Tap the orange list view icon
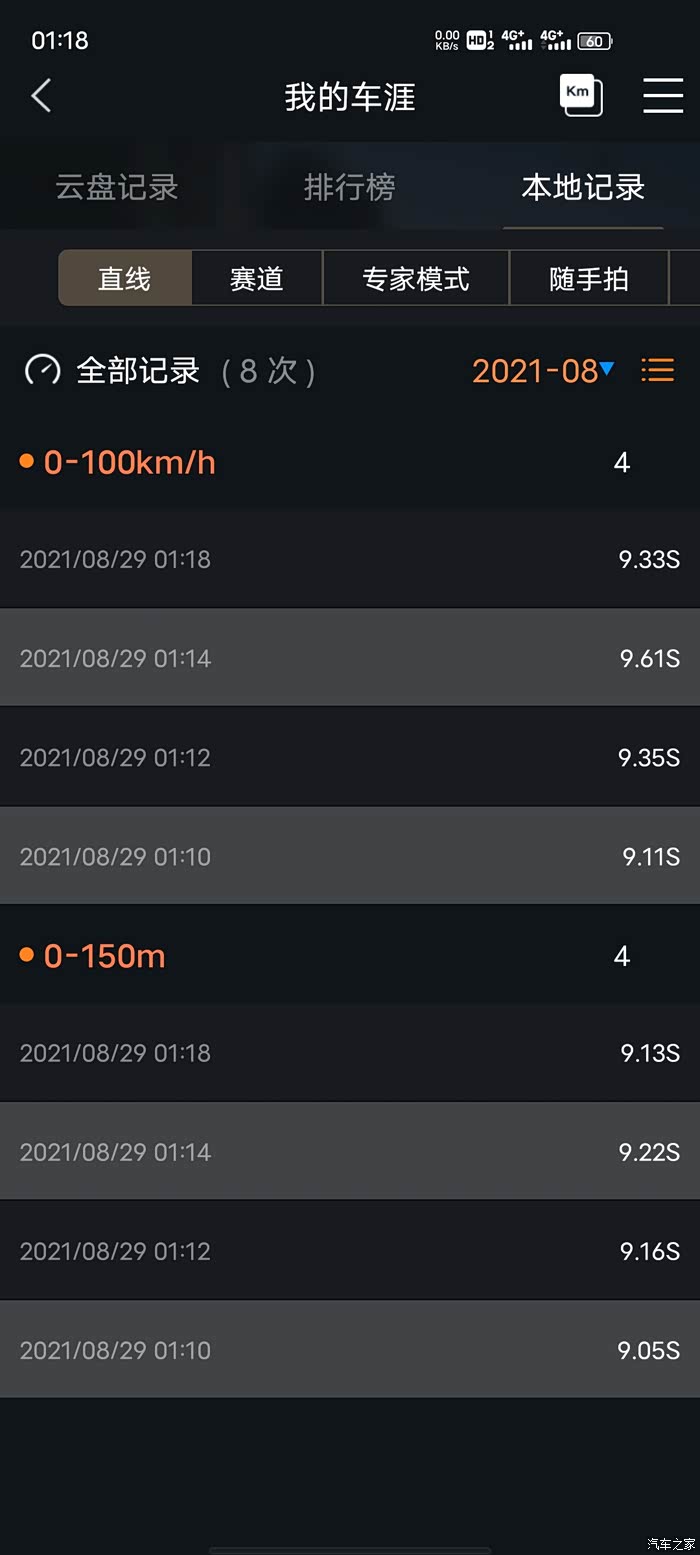700x1555 pixels. (x=657, y=370)
